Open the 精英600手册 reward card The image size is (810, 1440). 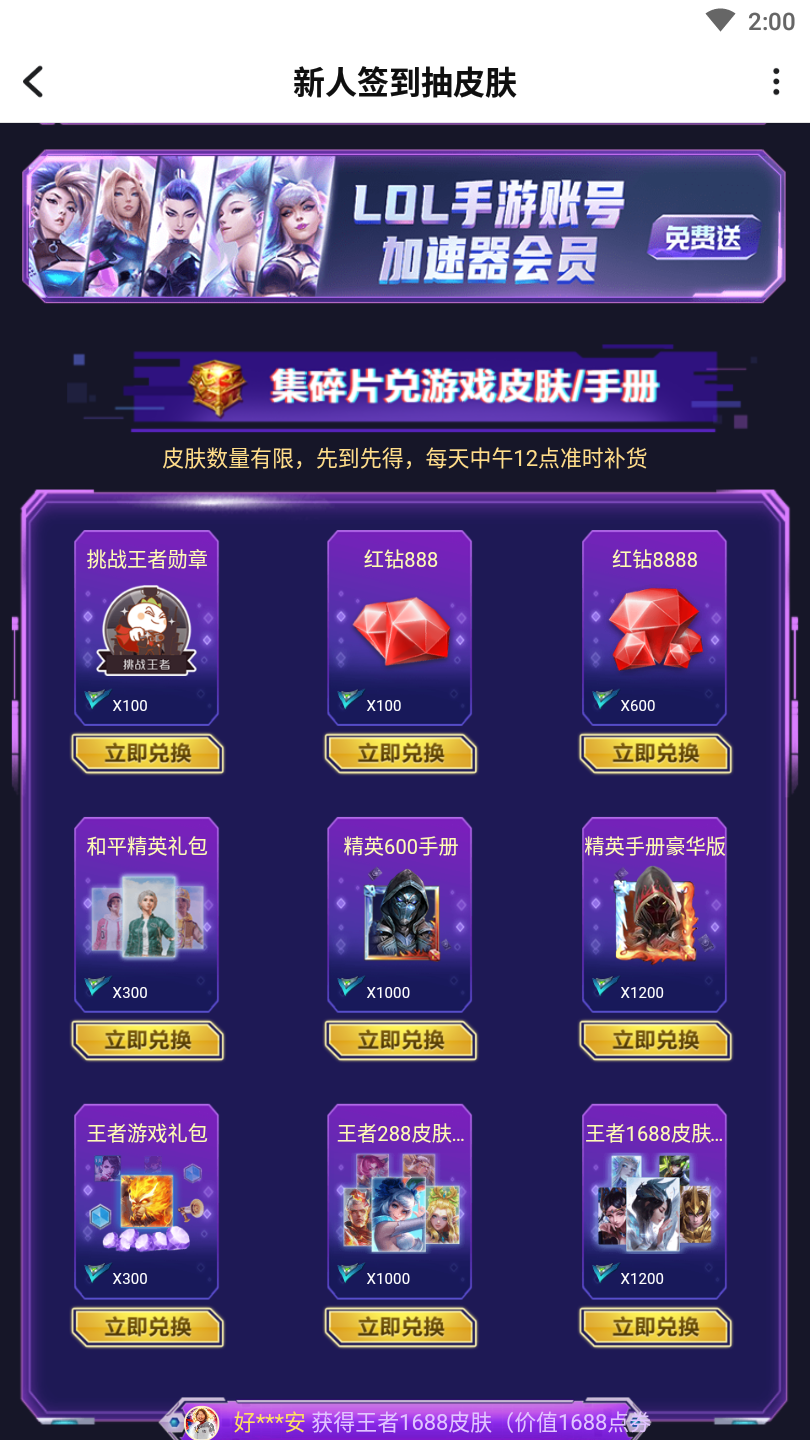[x=400, y=915]
